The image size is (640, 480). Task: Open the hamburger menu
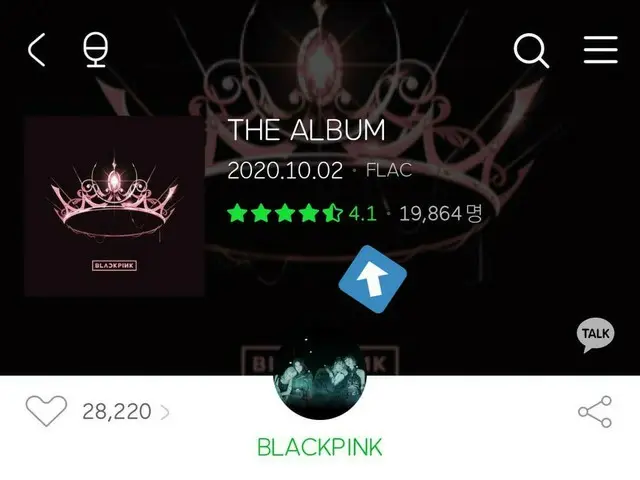click(600, 49)
